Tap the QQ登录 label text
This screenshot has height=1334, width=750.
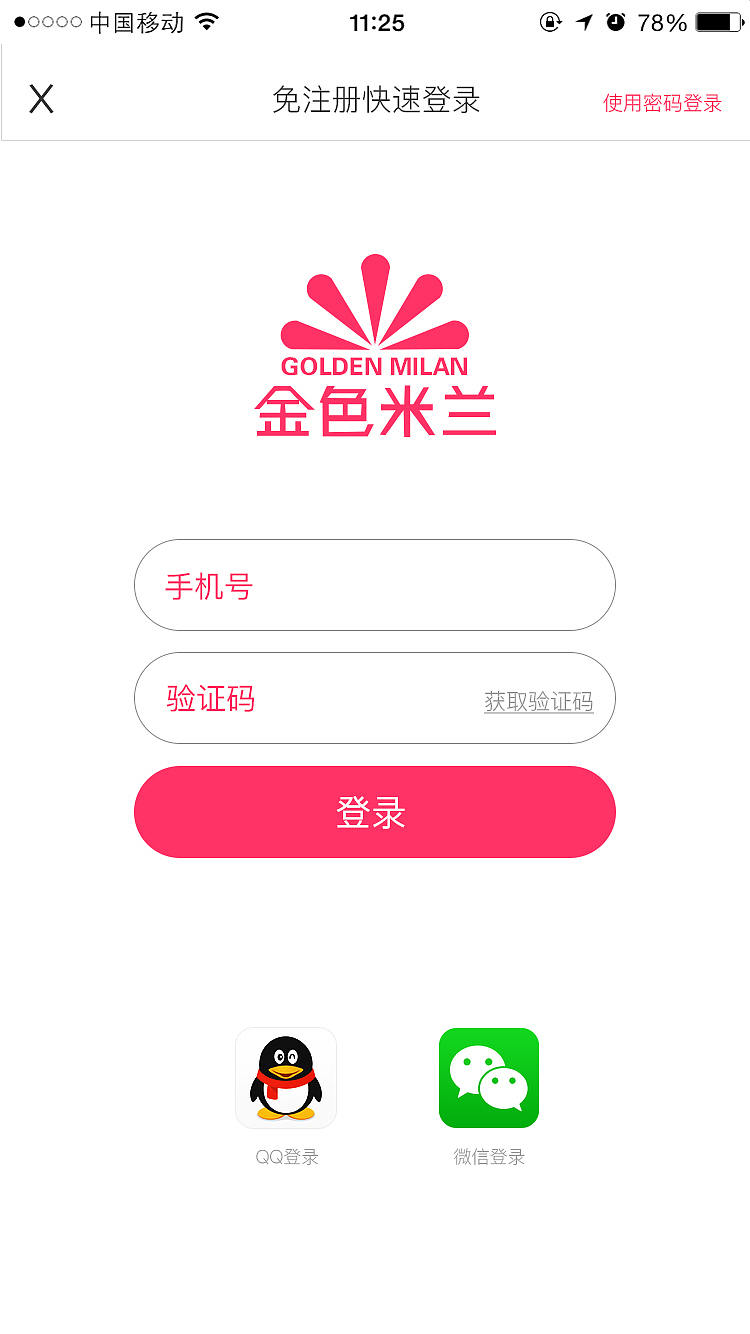285,1157
